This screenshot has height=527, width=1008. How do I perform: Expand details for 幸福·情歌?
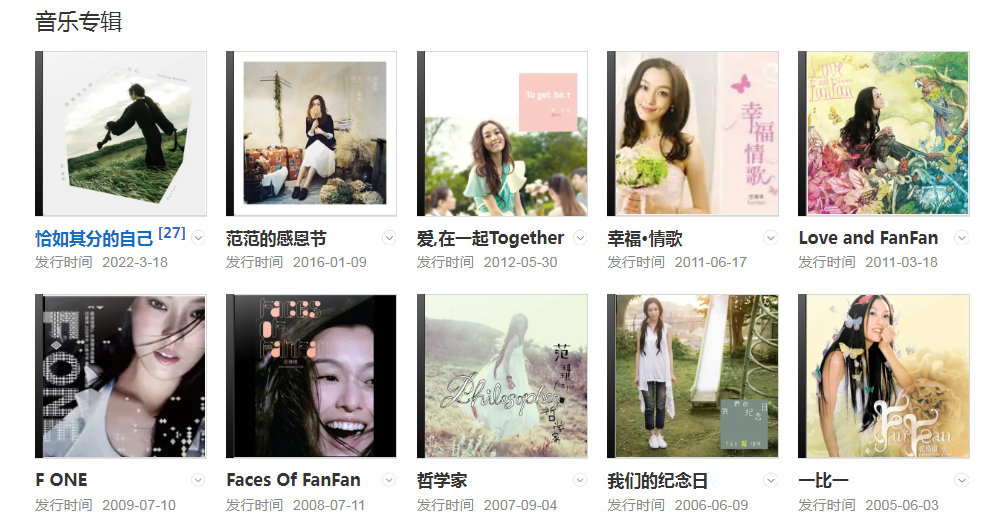tap(771, 238)
